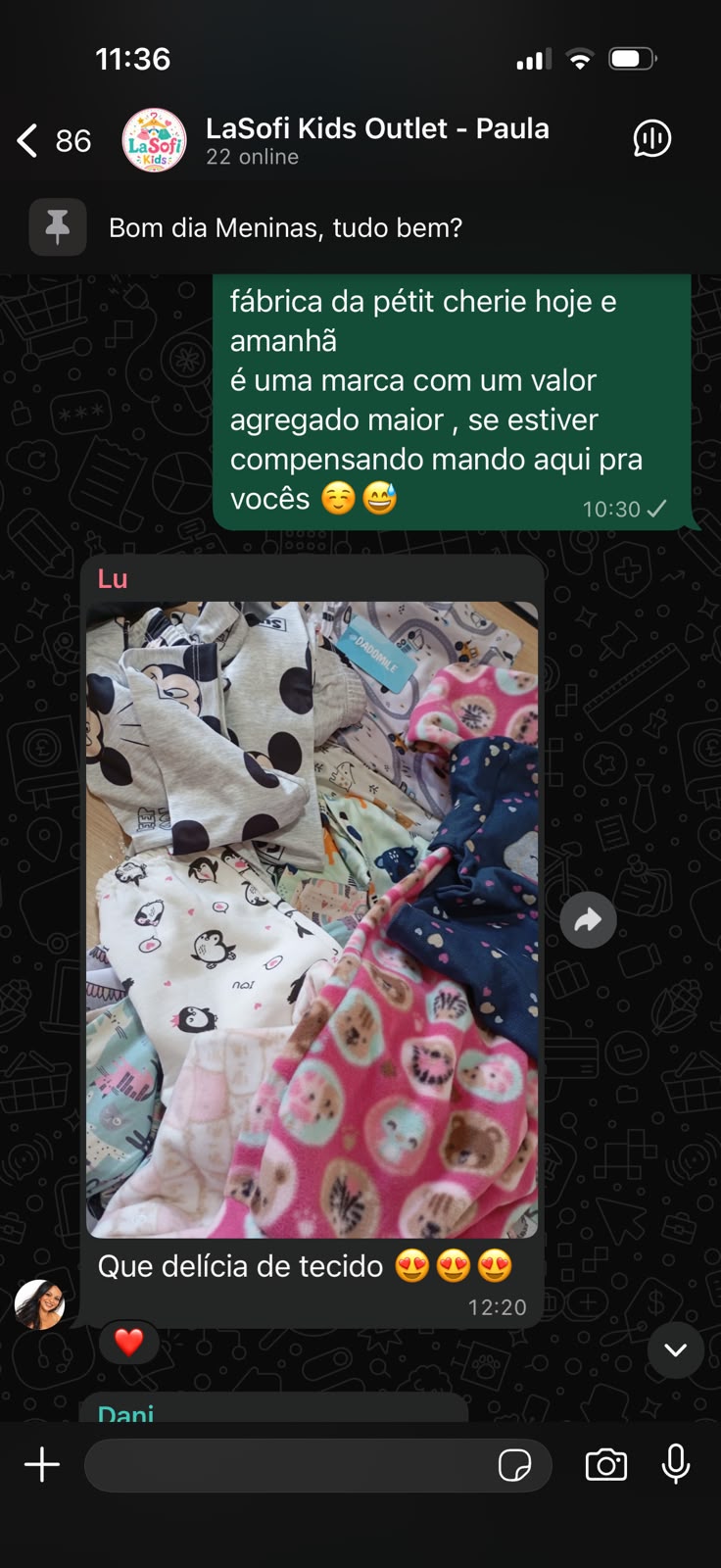This screenshot has width=721, height=1568.
Task: Open the profile picture next to Lu's message
Action: 40,1303
